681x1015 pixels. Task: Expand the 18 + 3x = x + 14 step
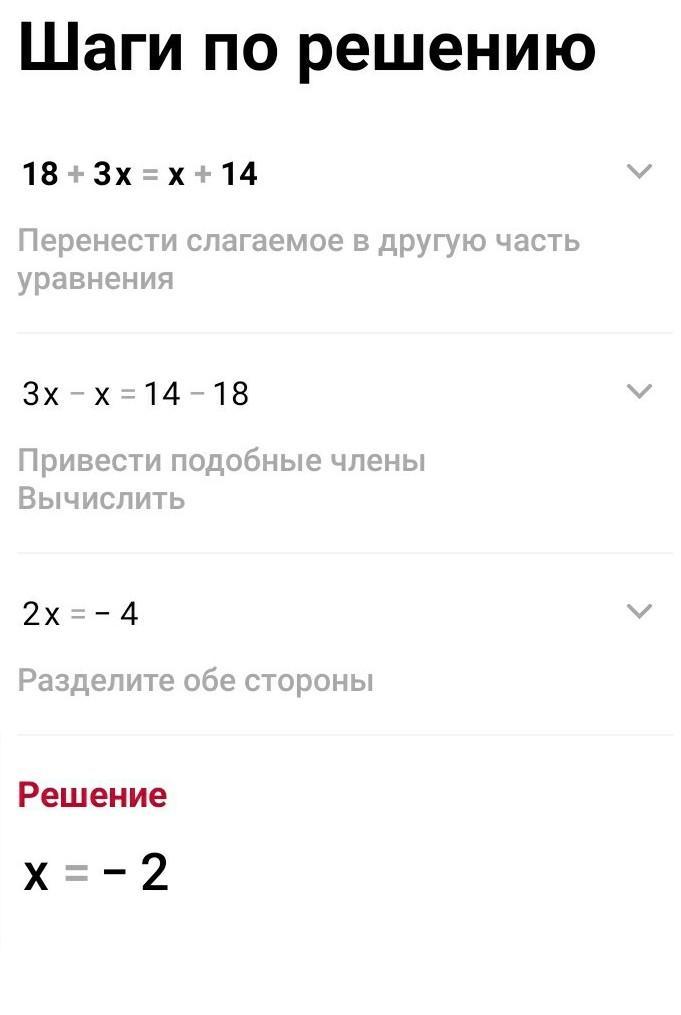coord(638,172)
